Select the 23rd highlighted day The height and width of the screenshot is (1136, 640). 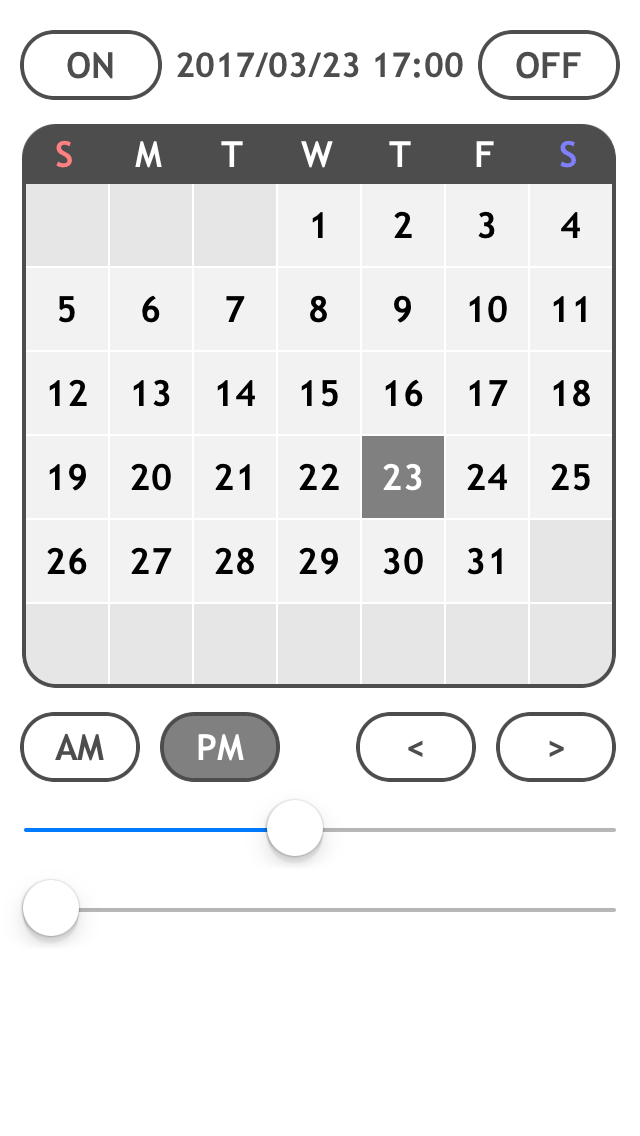tap(403, 477)
